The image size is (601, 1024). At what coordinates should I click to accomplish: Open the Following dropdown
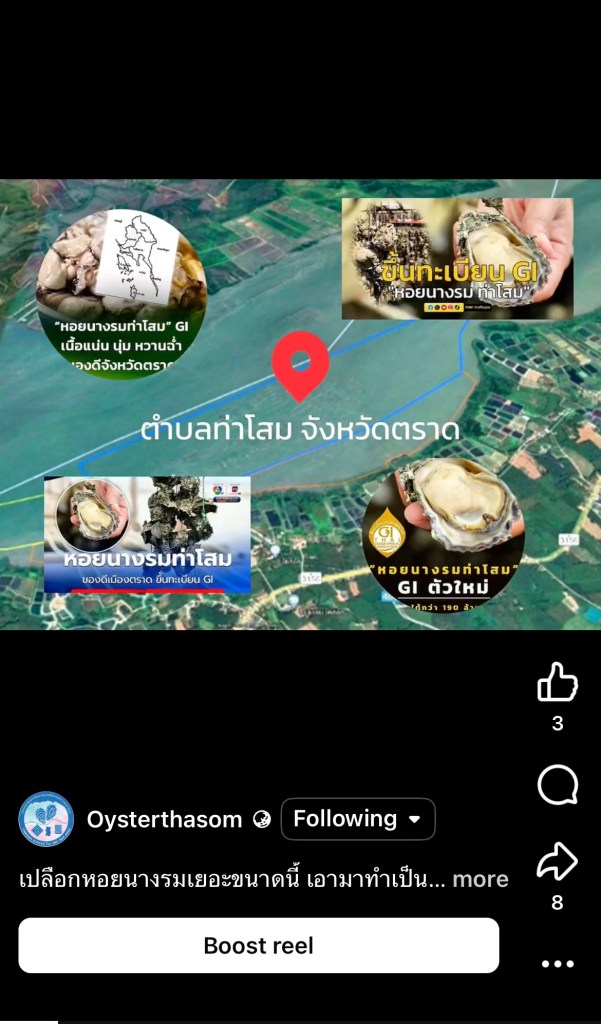[x=358, y=819]
